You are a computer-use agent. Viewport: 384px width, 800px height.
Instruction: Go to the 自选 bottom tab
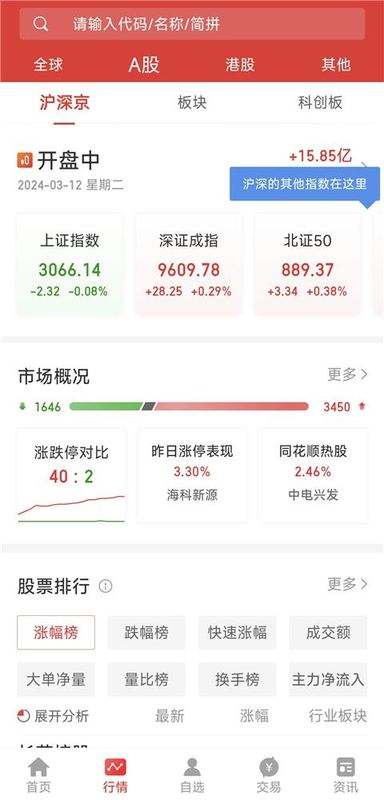tap(192, 775)
